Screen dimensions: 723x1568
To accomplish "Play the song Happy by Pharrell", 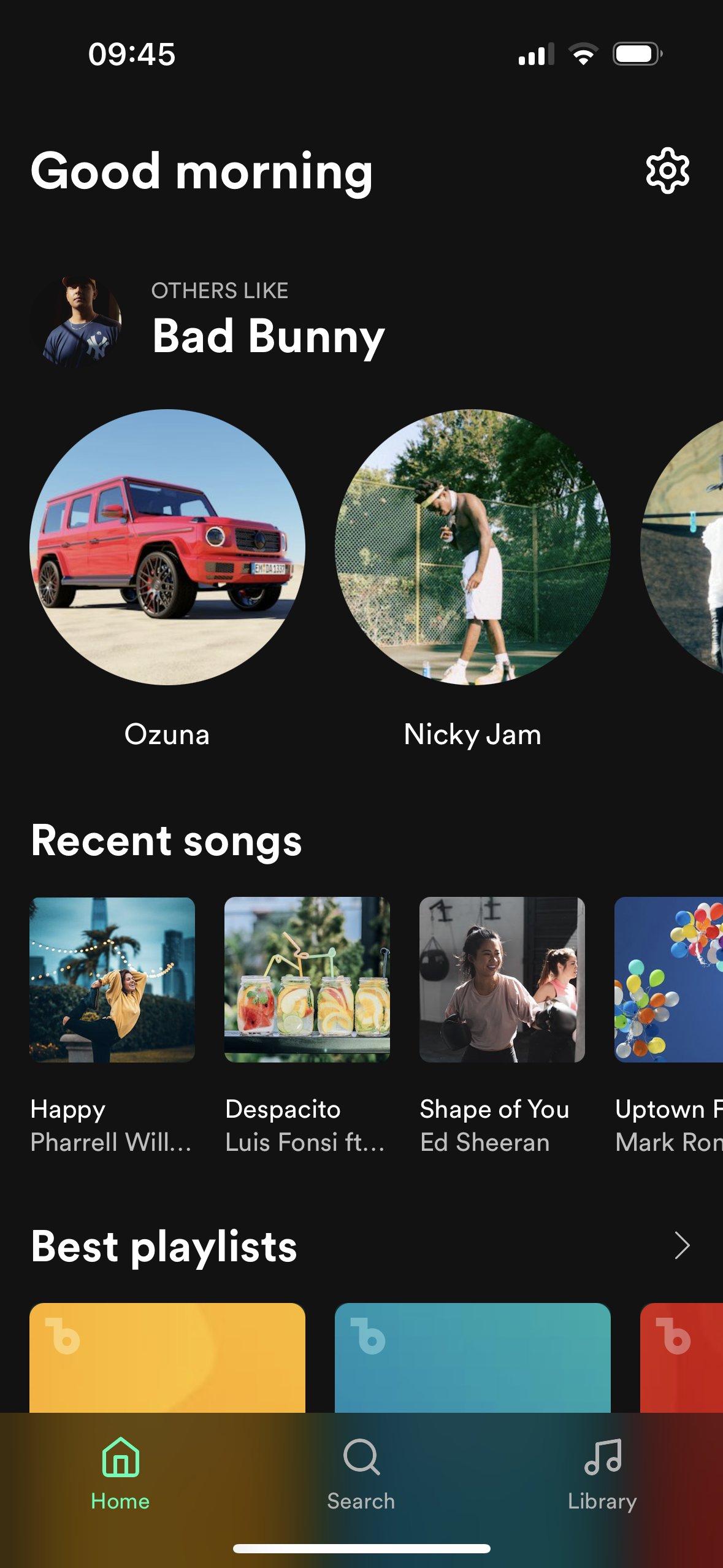I will pos(112,980).
